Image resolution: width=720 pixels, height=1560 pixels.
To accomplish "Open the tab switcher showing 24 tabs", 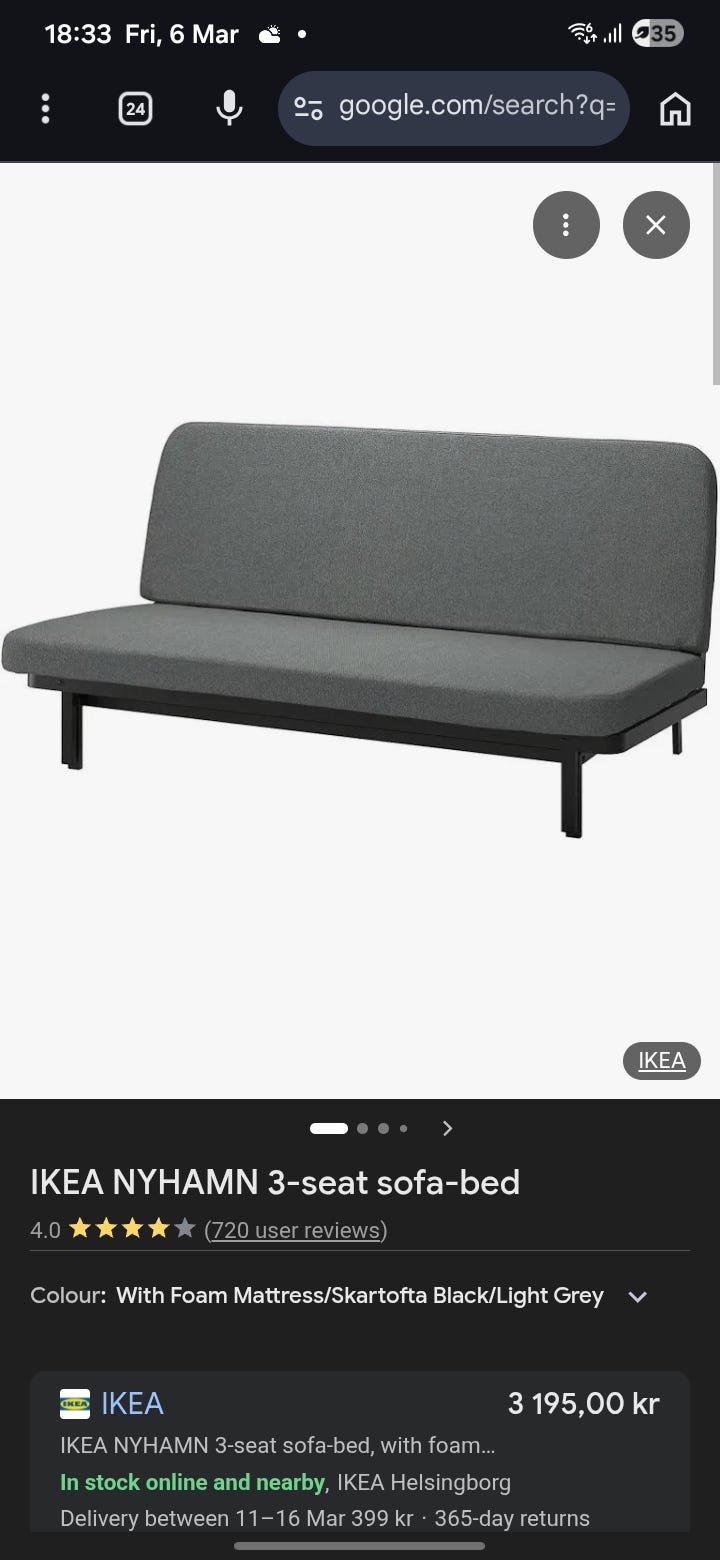I will point(135,109).
